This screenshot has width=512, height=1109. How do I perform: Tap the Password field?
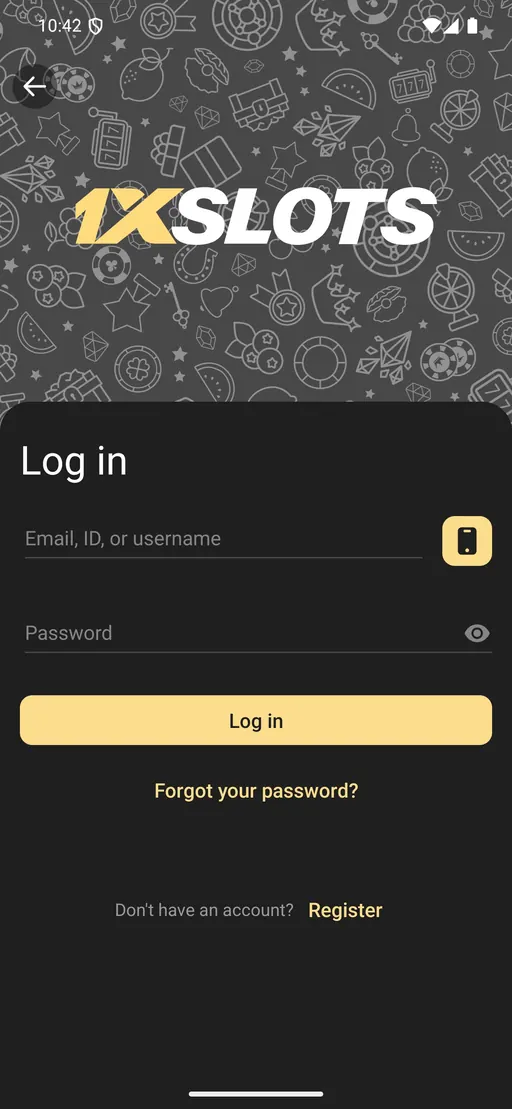[240, 633]
